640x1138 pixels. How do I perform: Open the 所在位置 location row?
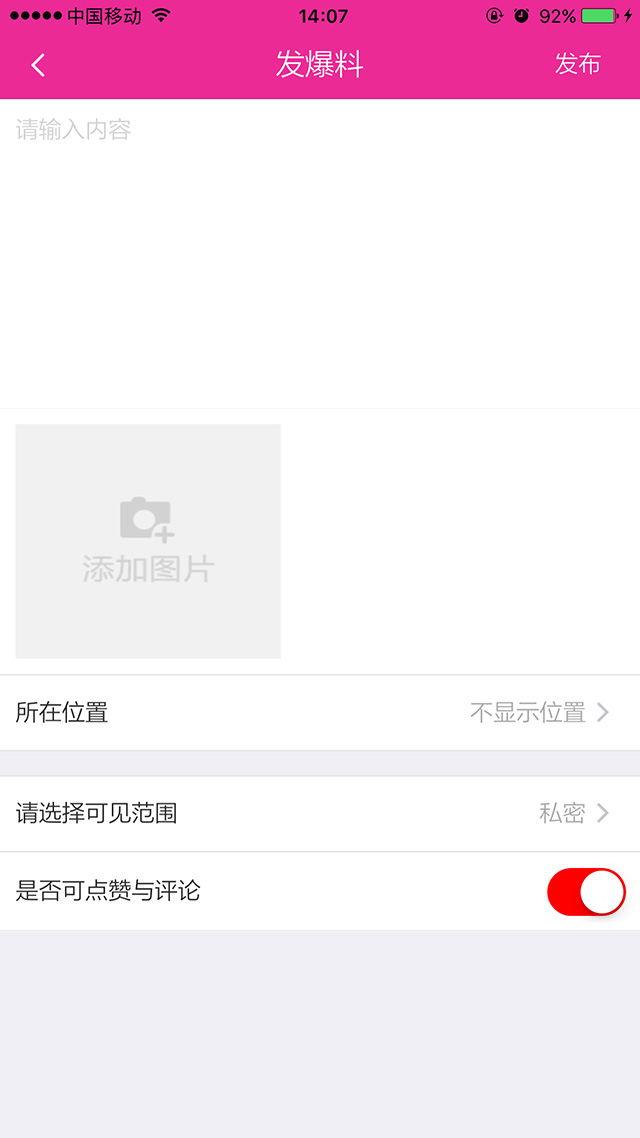320,713
